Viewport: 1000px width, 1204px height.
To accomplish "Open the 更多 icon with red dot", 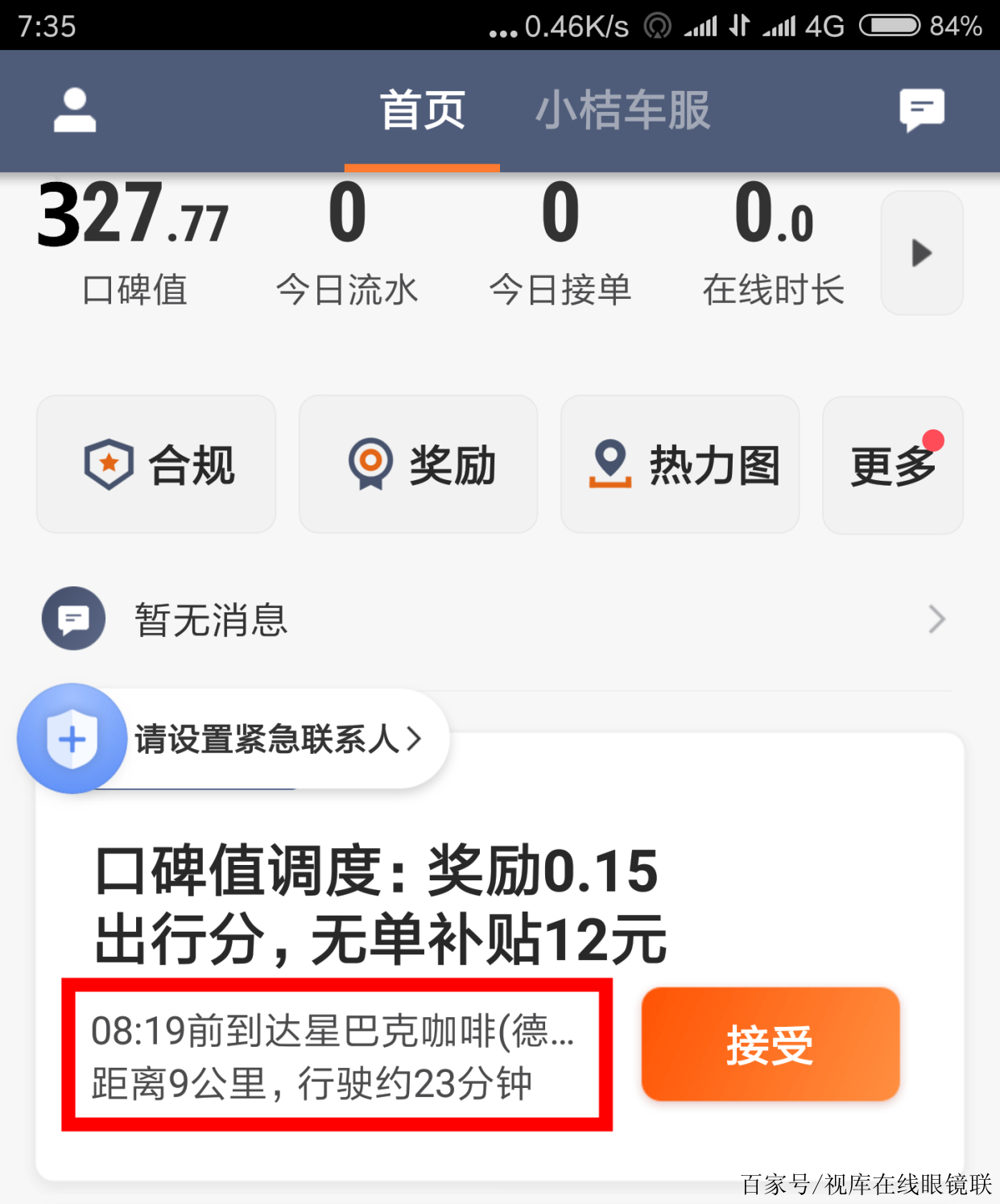I will tap(892, 463).
